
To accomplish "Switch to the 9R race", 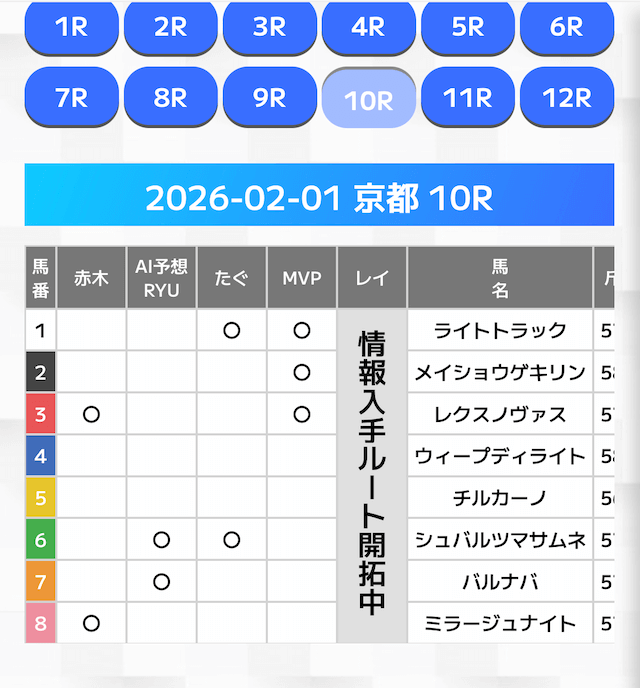I will click(269, 98).
